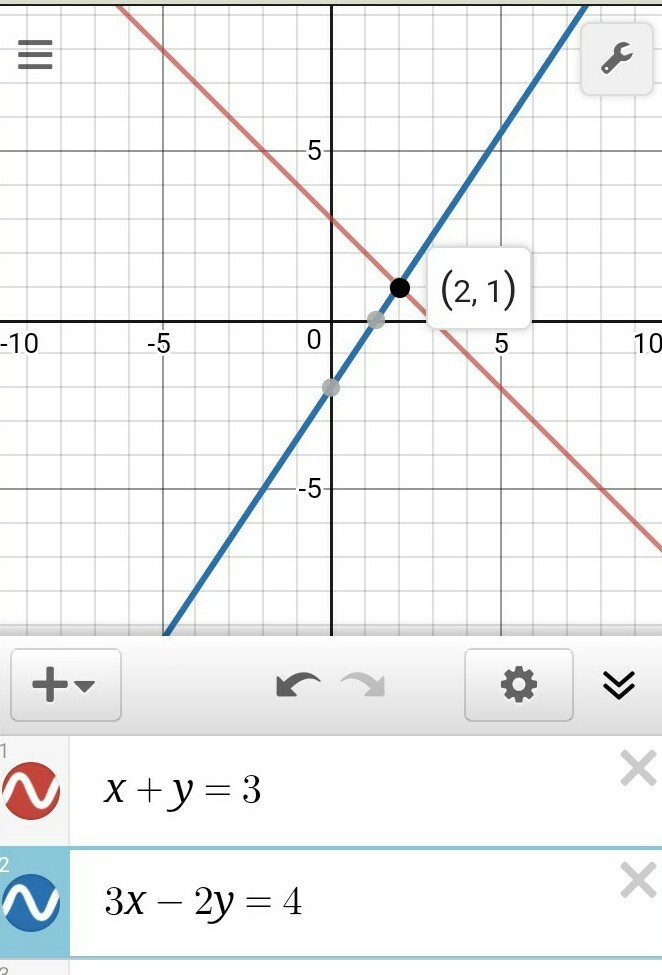Open the hamburger menu
The height and width of the screenshot is (975, 662).
(35, 54)
